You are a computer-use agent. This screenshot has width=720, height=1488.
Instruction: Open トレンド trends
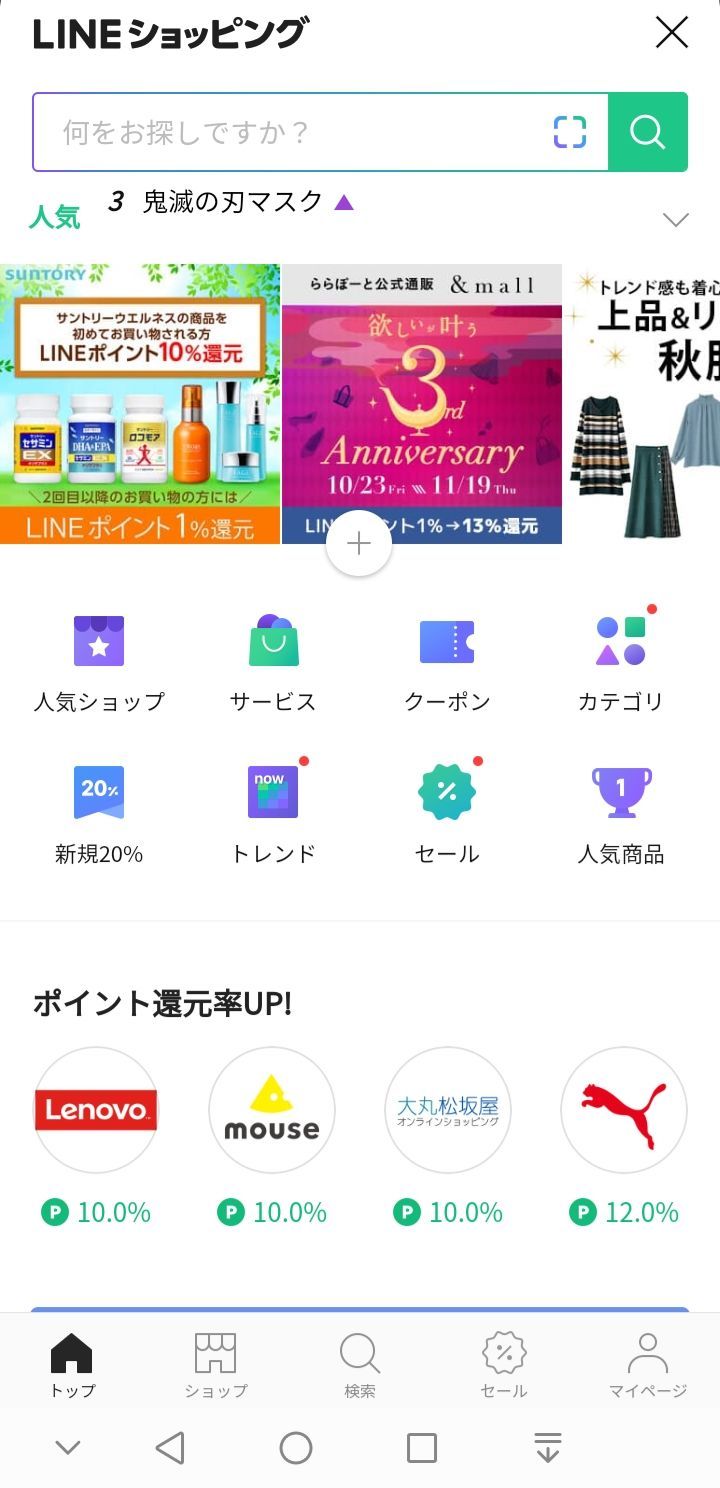(273, 812)
